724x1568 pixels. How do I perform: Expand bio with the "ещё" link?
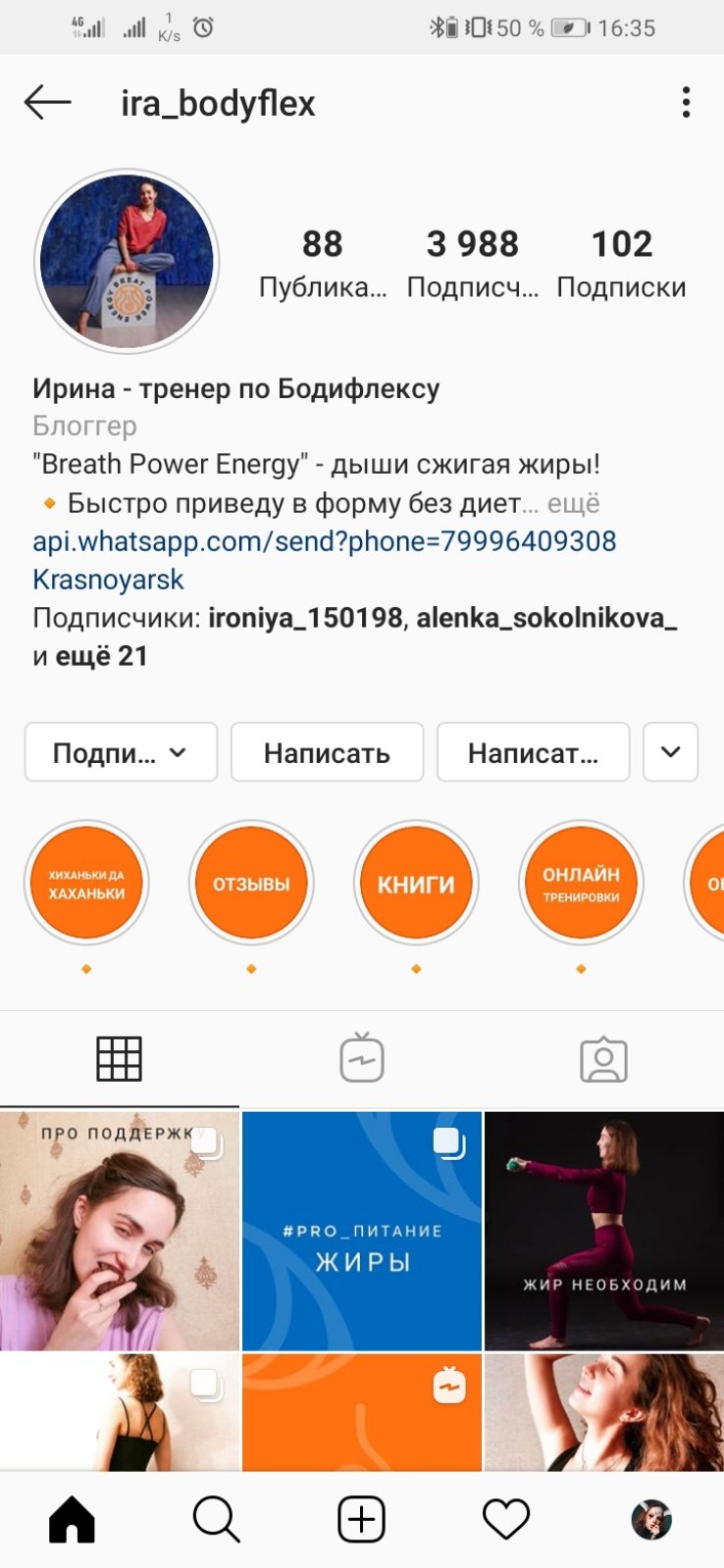[573, 503]
